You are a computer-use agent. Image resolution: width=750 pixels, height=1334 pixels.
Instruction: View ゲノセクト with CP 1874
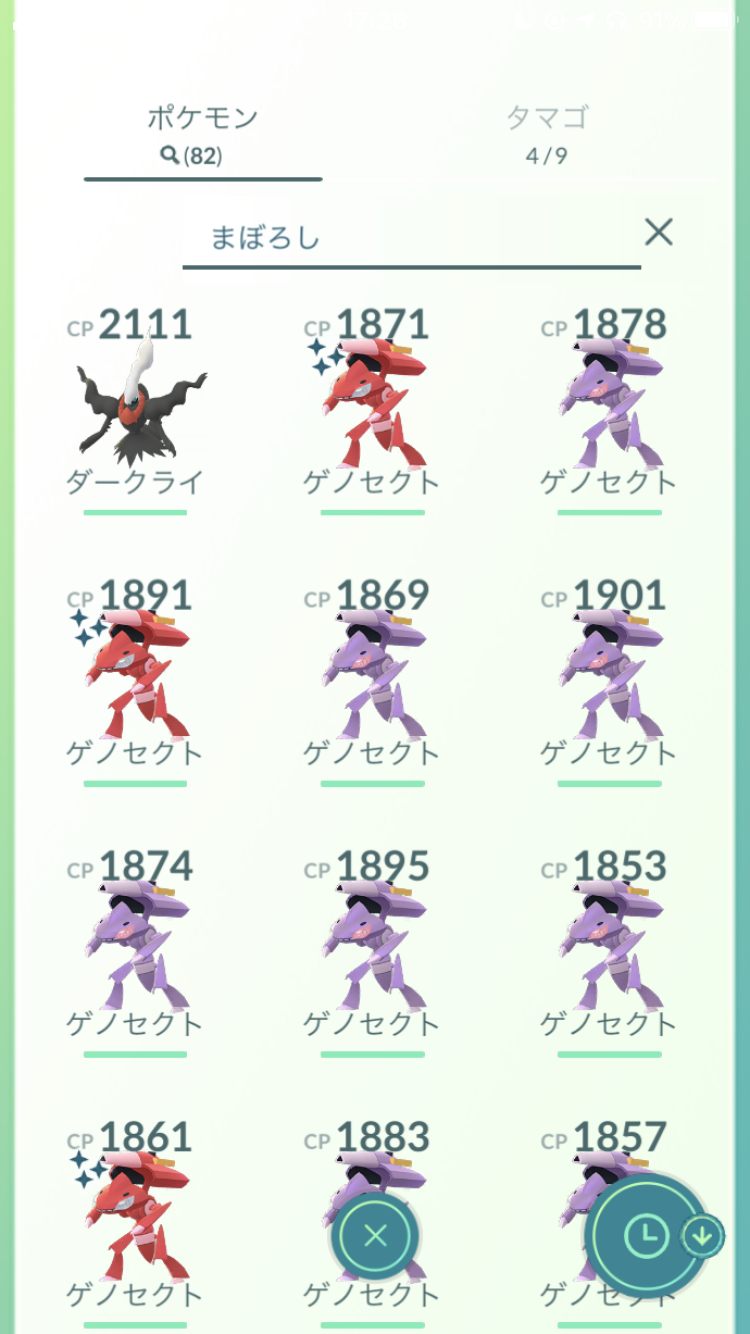coord(135,952)
